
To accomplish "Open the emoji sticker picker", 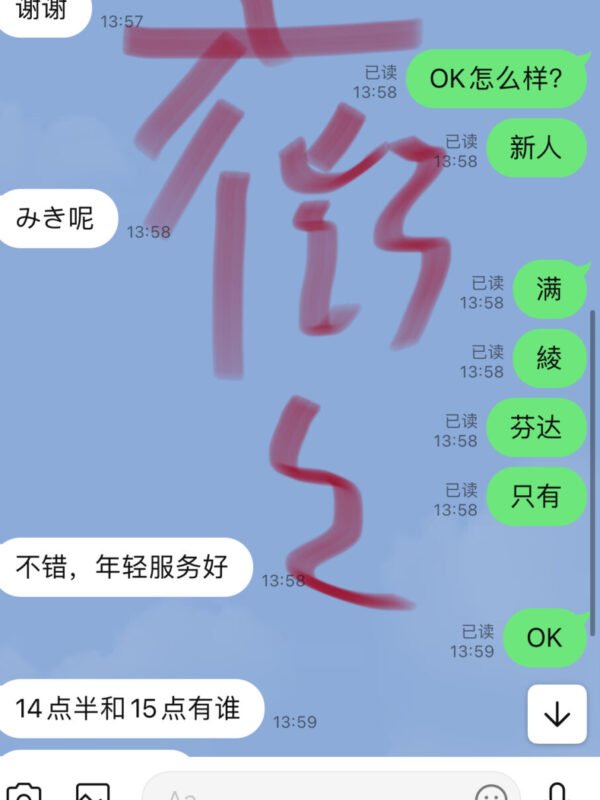I will coord(491,792).
